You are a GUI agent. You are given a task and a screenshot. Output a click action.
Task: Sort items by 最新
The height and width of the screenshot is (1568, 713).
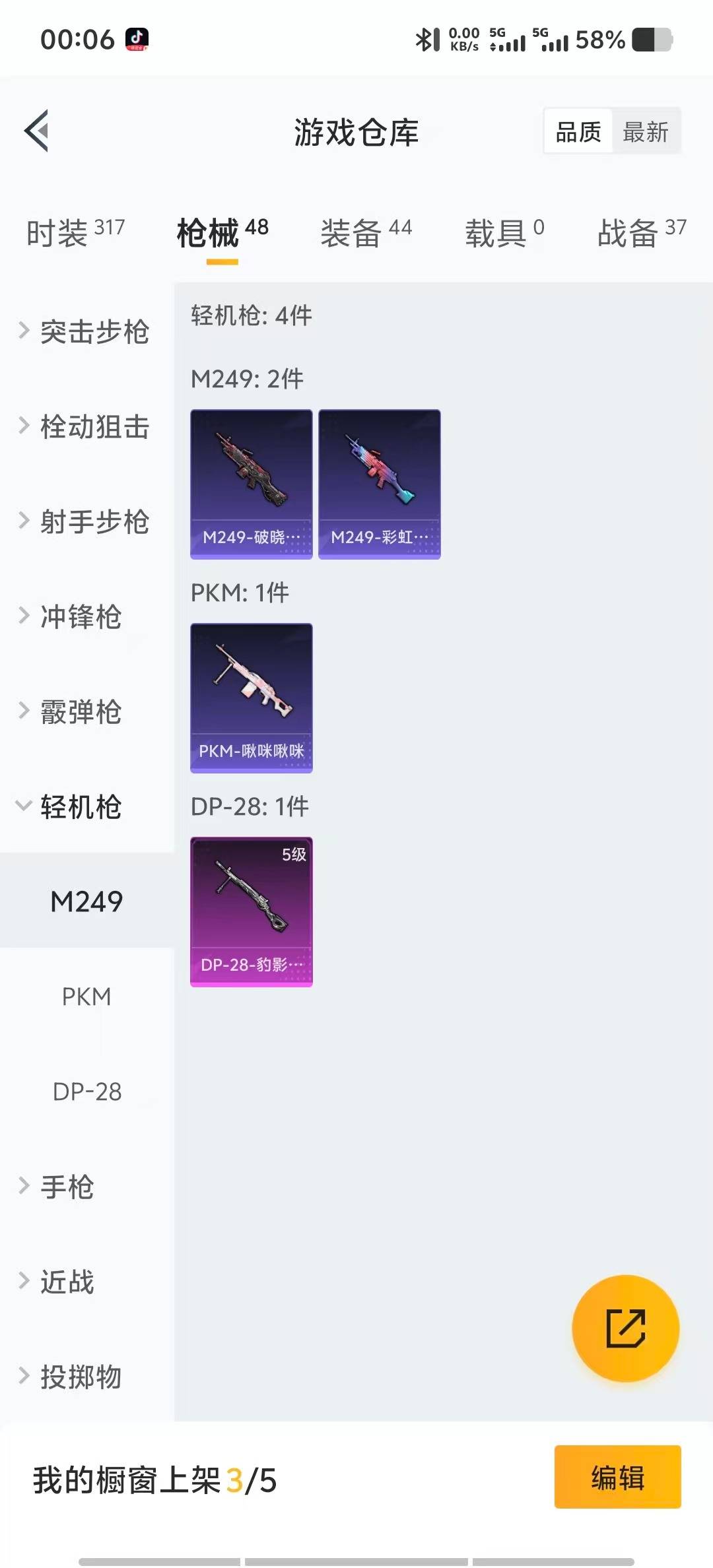click(x=645, y=132)
